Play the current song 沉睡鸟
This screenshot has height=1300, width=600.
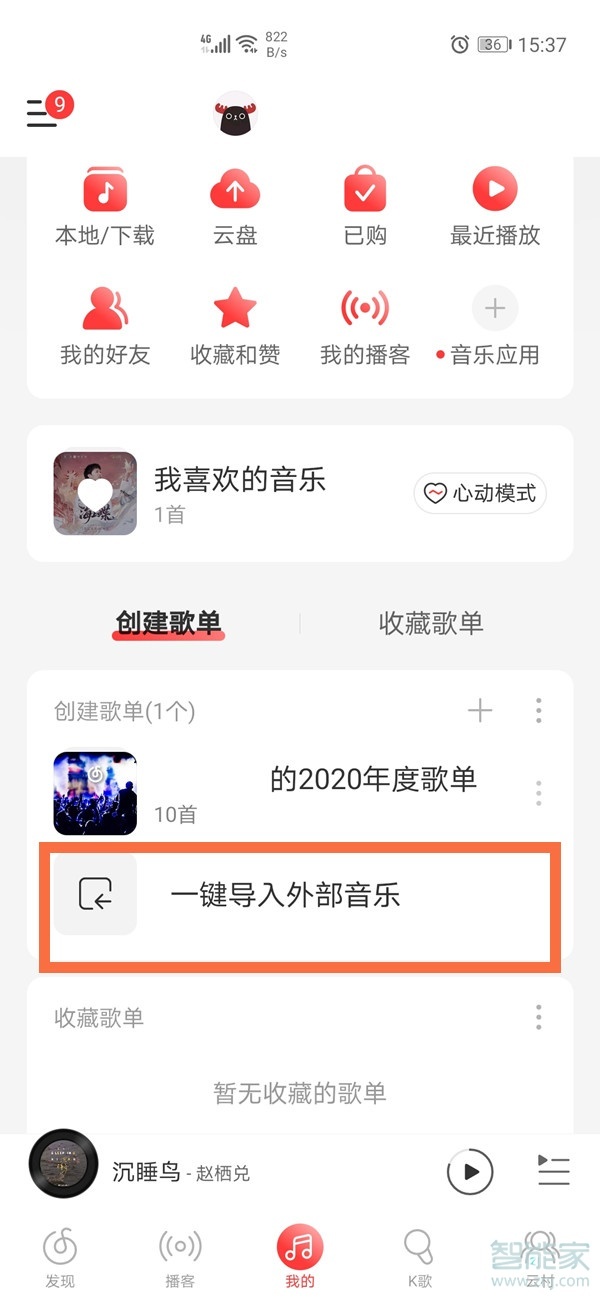(x=470, y=1171)
